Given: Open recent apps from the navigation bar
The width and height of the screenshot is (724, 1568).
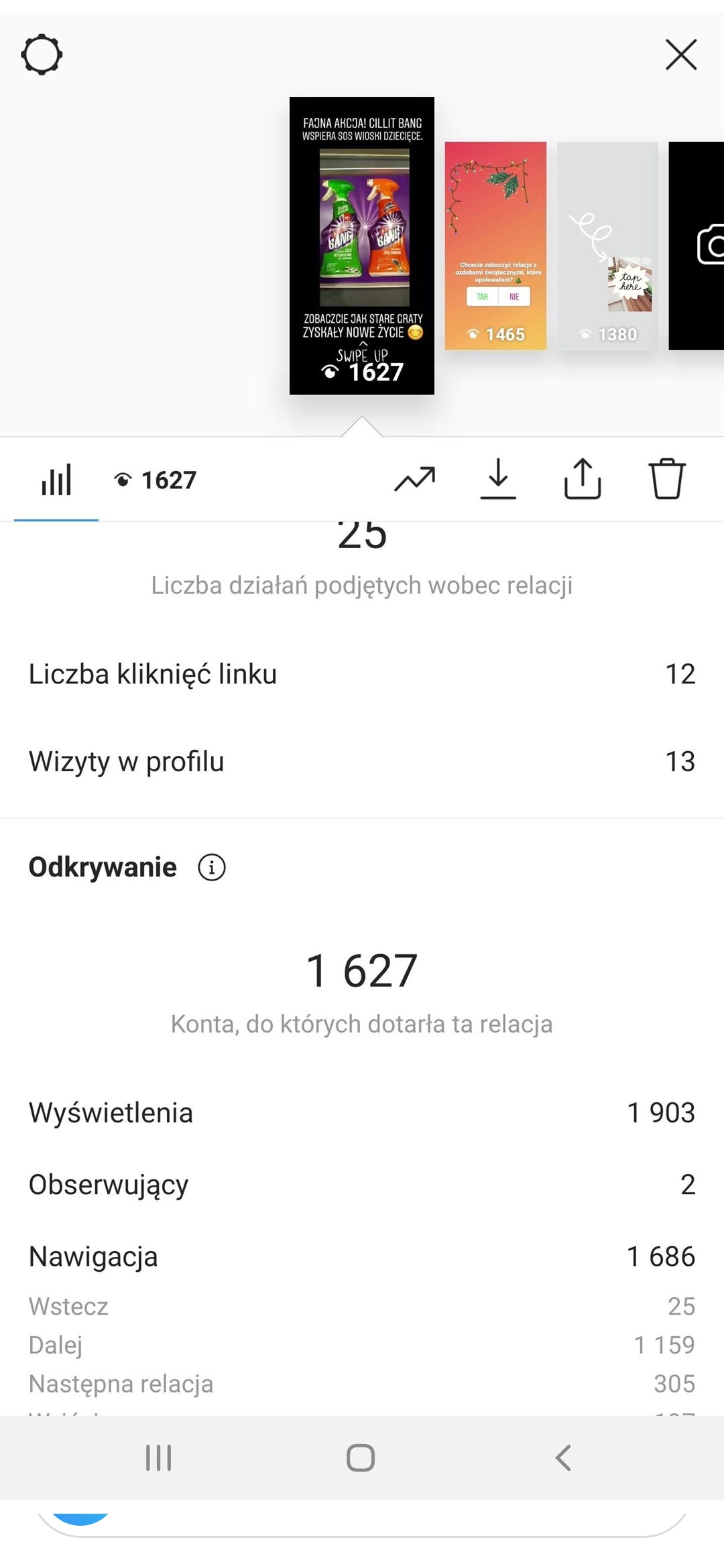Looking at the screenshot, I should (x=159, y=1457).
